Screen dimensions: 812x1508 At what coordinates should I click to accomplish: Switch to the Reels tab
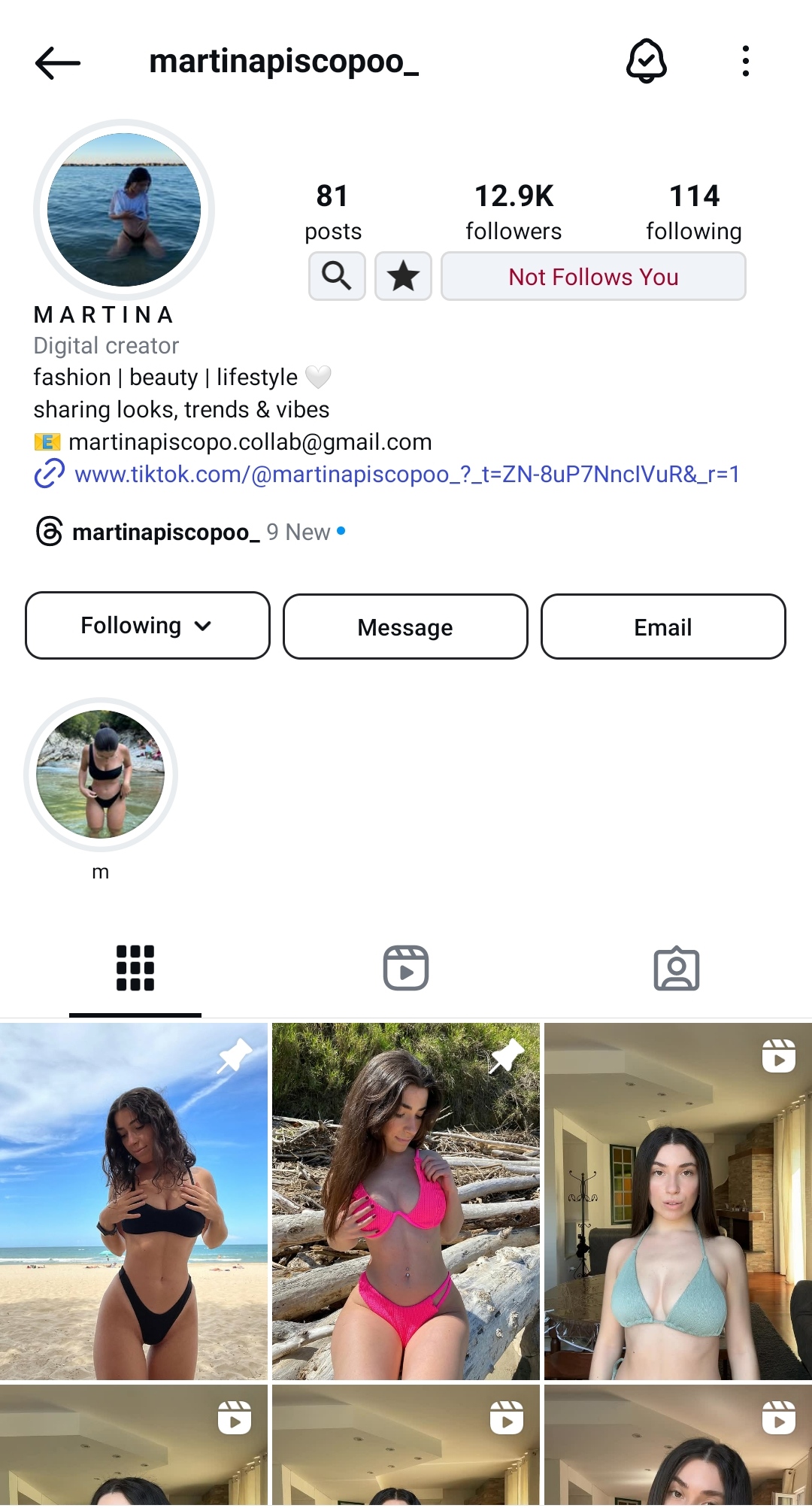tap(406, 968)
